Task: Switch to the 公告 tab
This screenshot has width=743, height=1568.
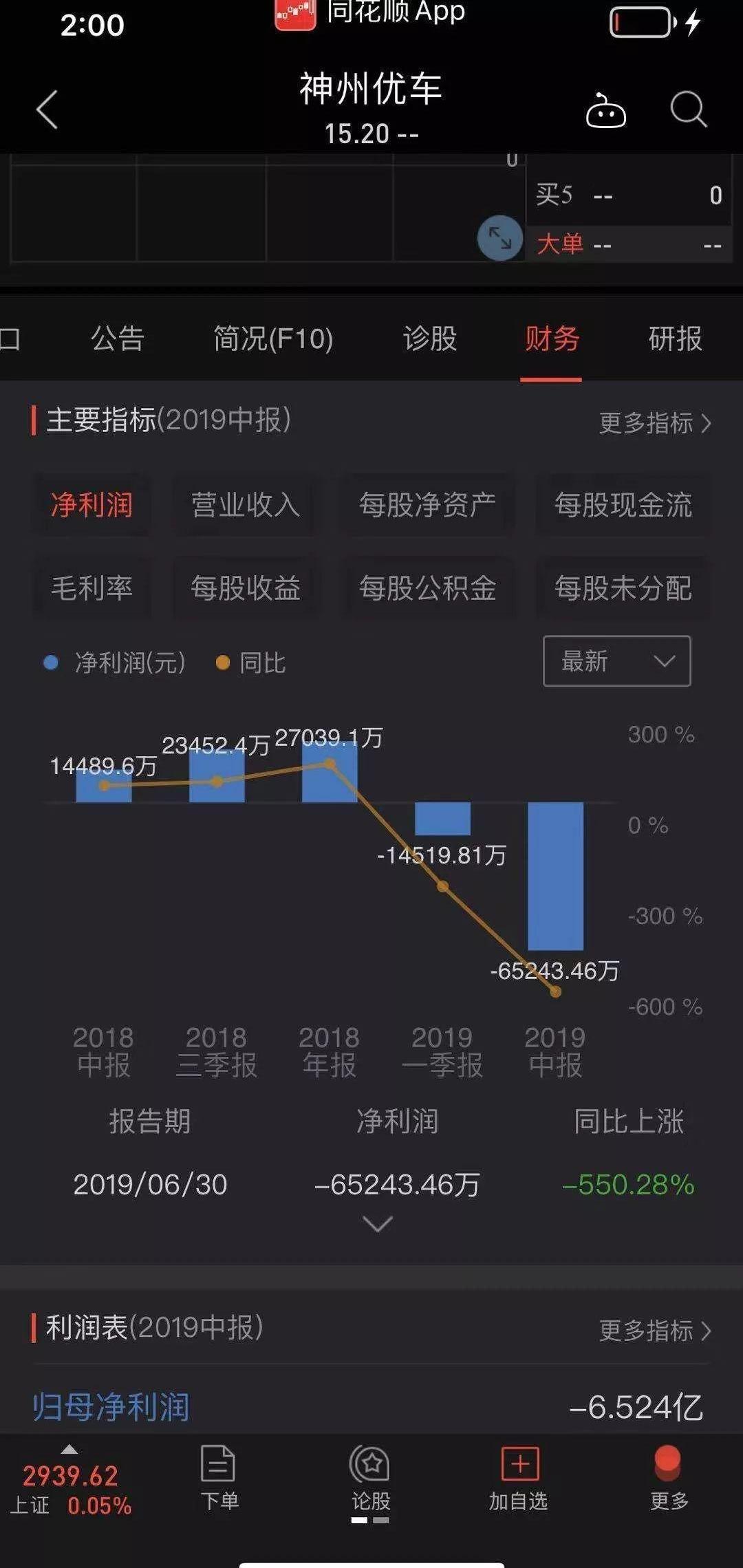Action: coord(118,339)
